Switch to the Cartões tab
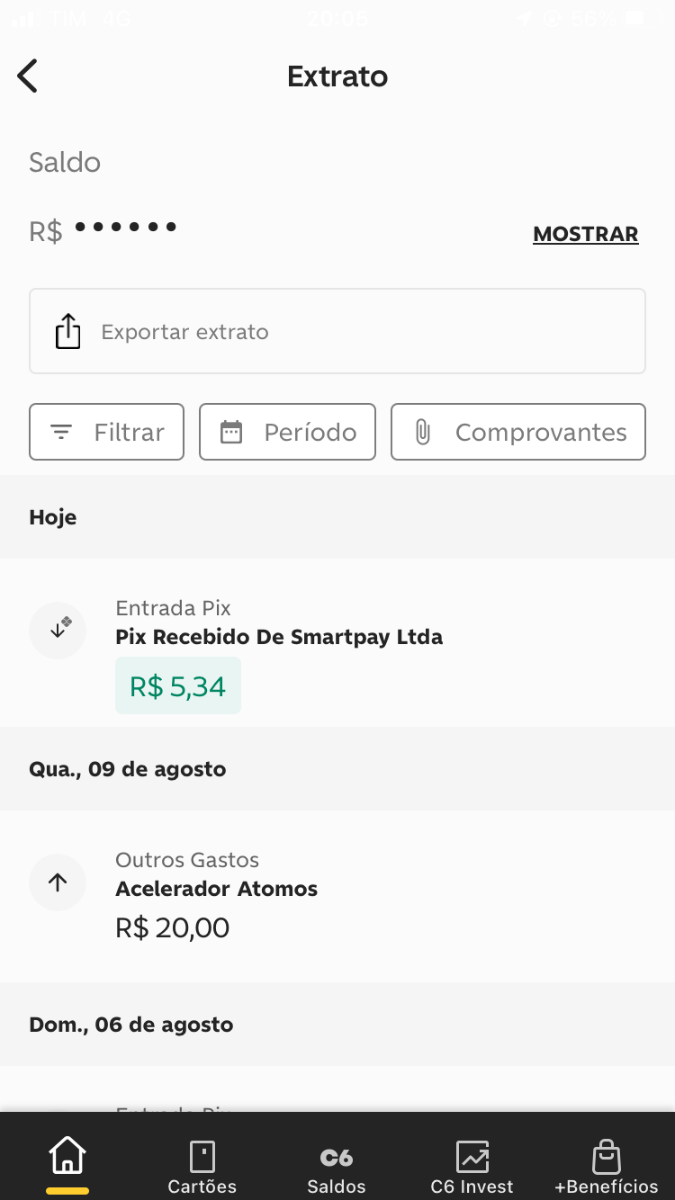The height and width of the screenshot is (1200, 675). tap(202, 1166)
